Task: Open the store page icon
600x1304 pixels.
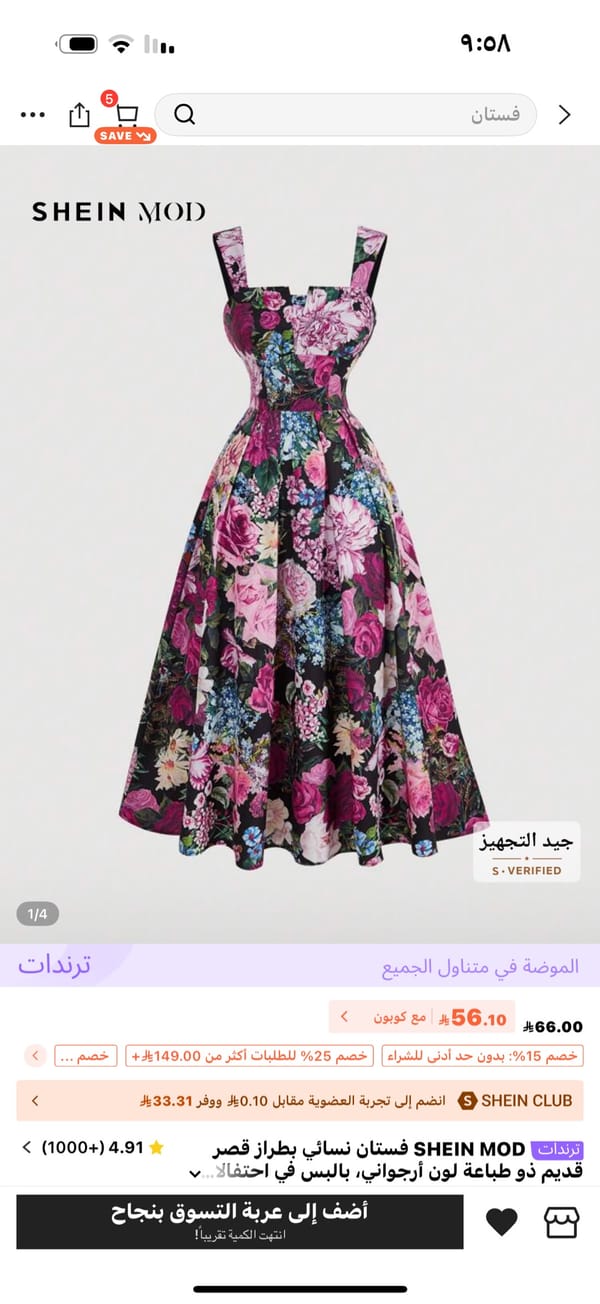Action: click(561, 1221)
